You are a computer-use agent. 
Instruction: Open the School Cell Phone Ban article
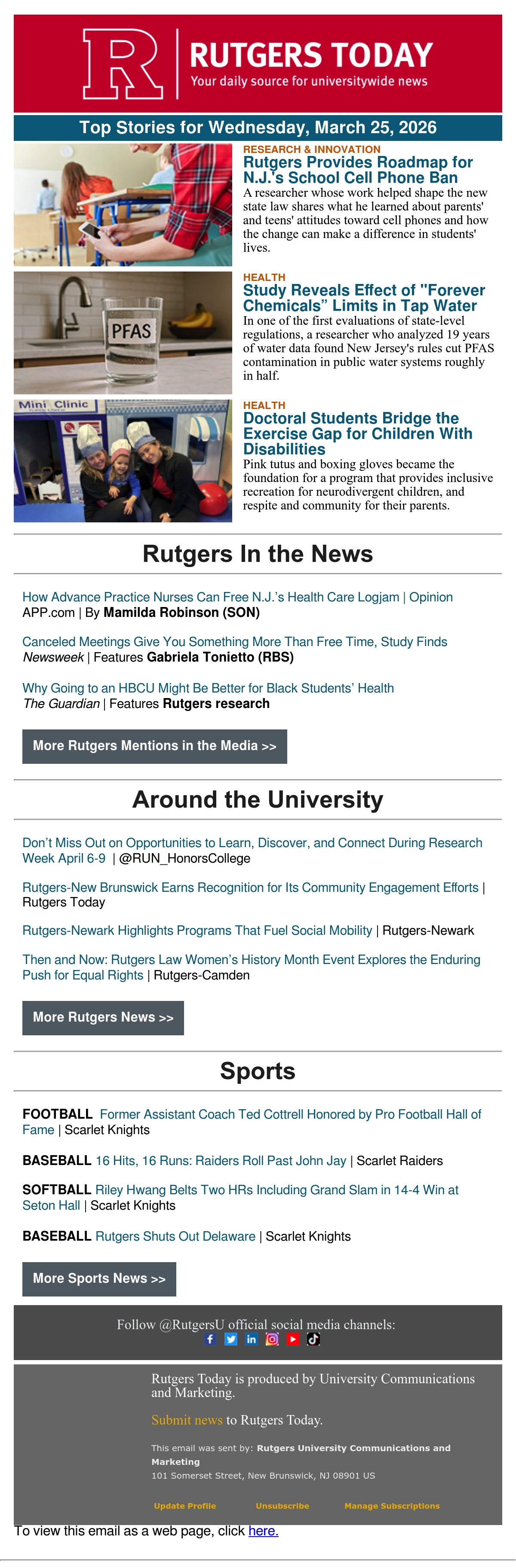click(x=358, y=170)
